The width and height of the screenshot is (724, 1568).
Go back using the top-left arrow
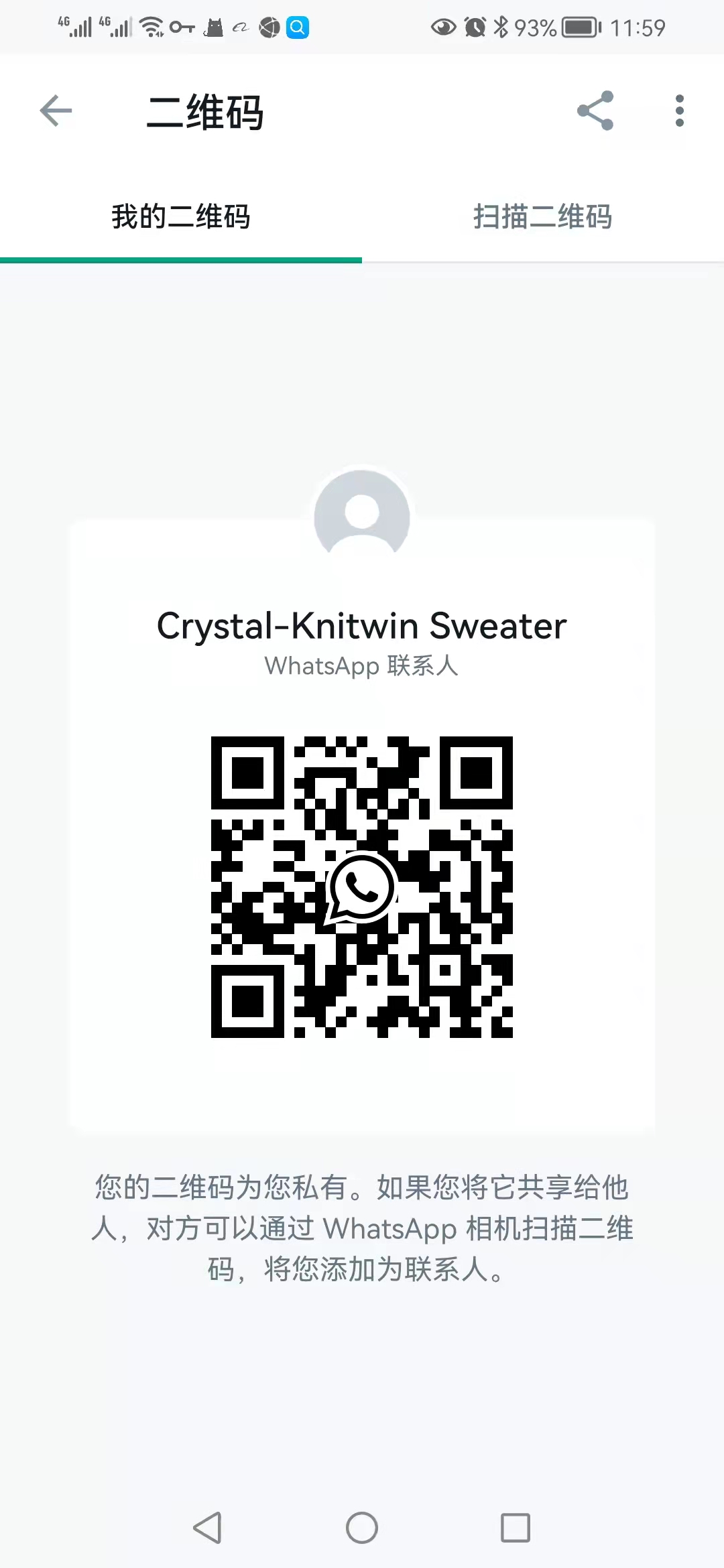pyautogui.click(x=56, y=111)
